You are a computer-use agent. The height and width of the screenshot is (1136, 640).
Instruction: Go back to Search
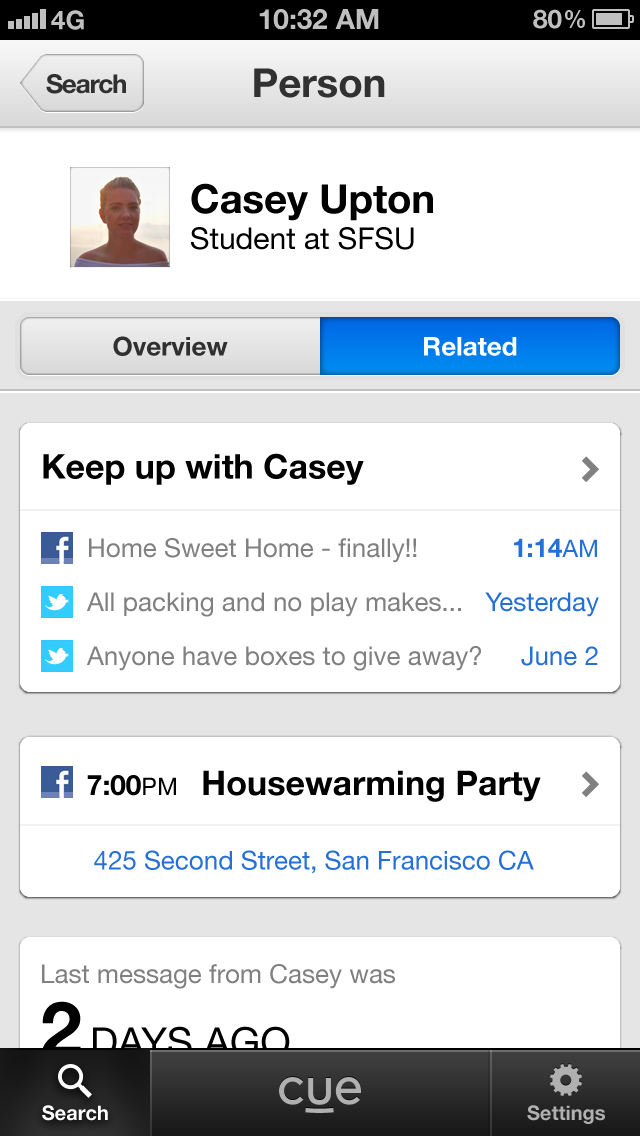point(83,84)
